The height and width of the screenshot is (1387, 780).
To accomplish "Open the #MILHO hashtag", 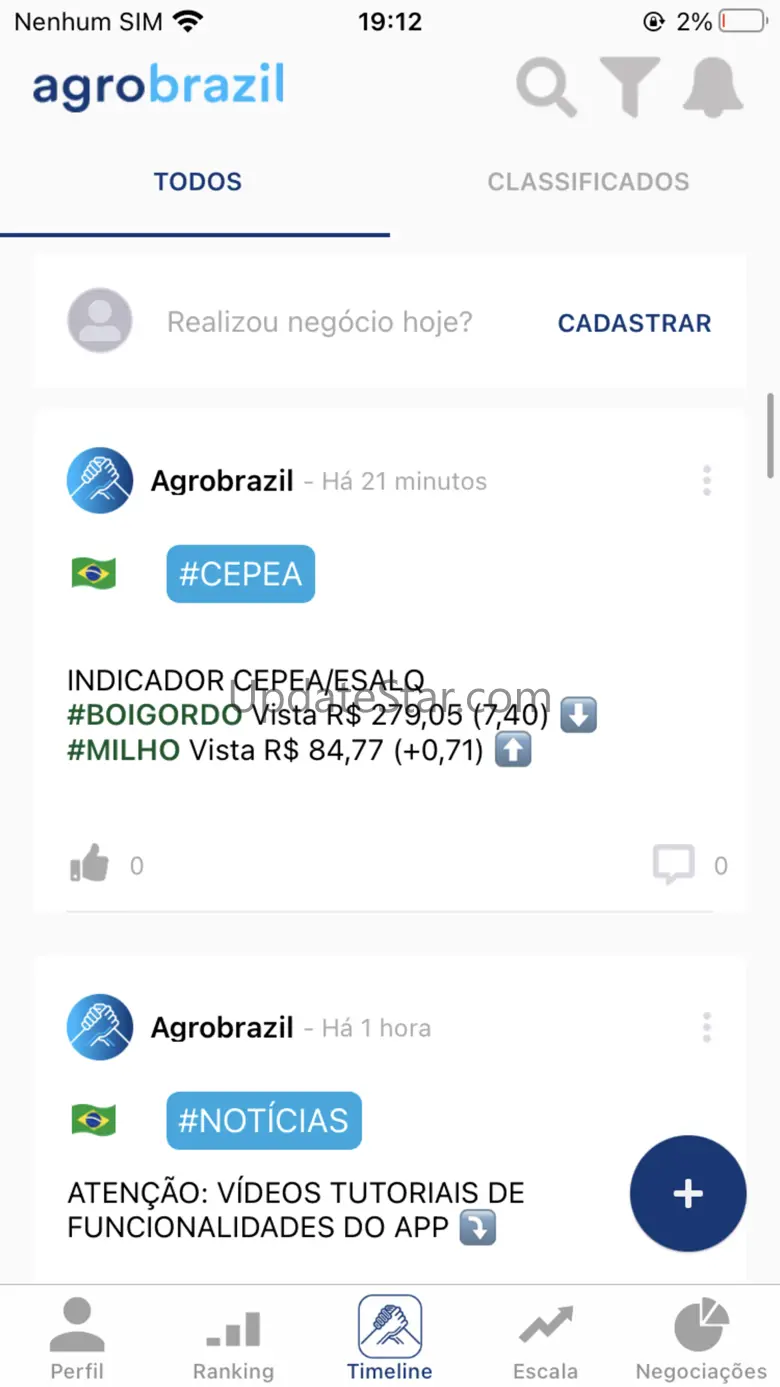I will [123, 750].
